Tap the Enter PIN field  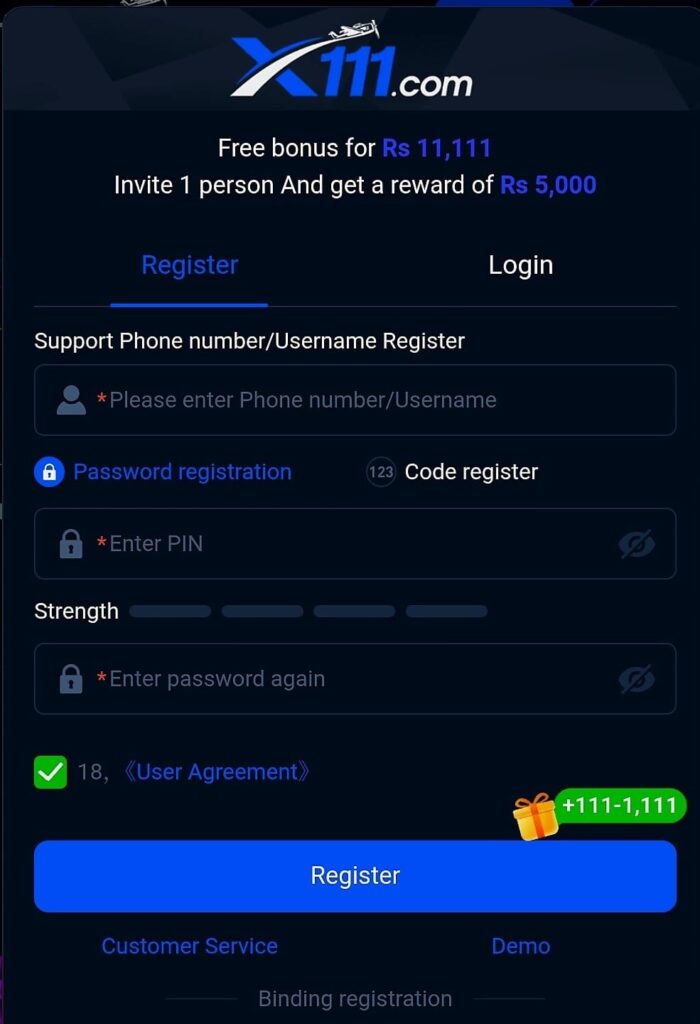(340, 544)
